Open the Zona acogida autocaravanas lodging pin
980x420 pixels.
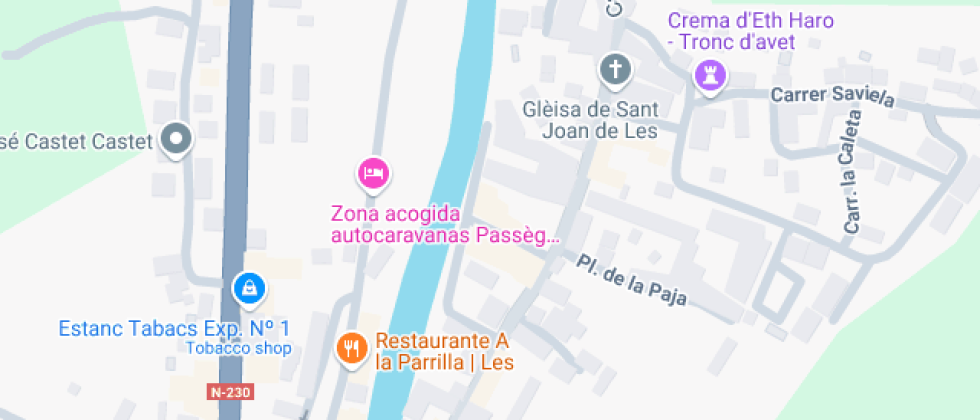373,174
